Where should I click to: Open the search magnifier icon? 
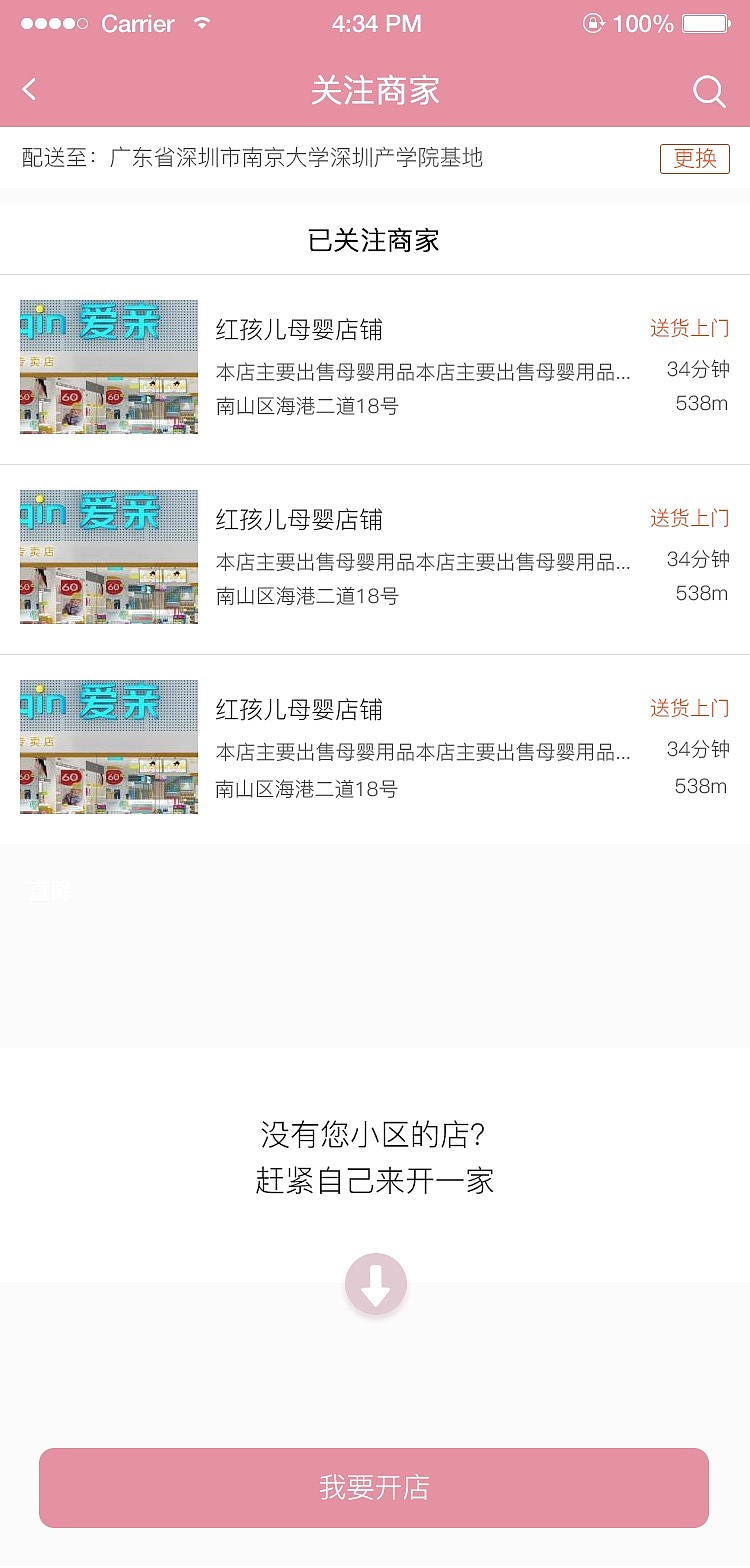pyautogui.click(x=709, y=91)
